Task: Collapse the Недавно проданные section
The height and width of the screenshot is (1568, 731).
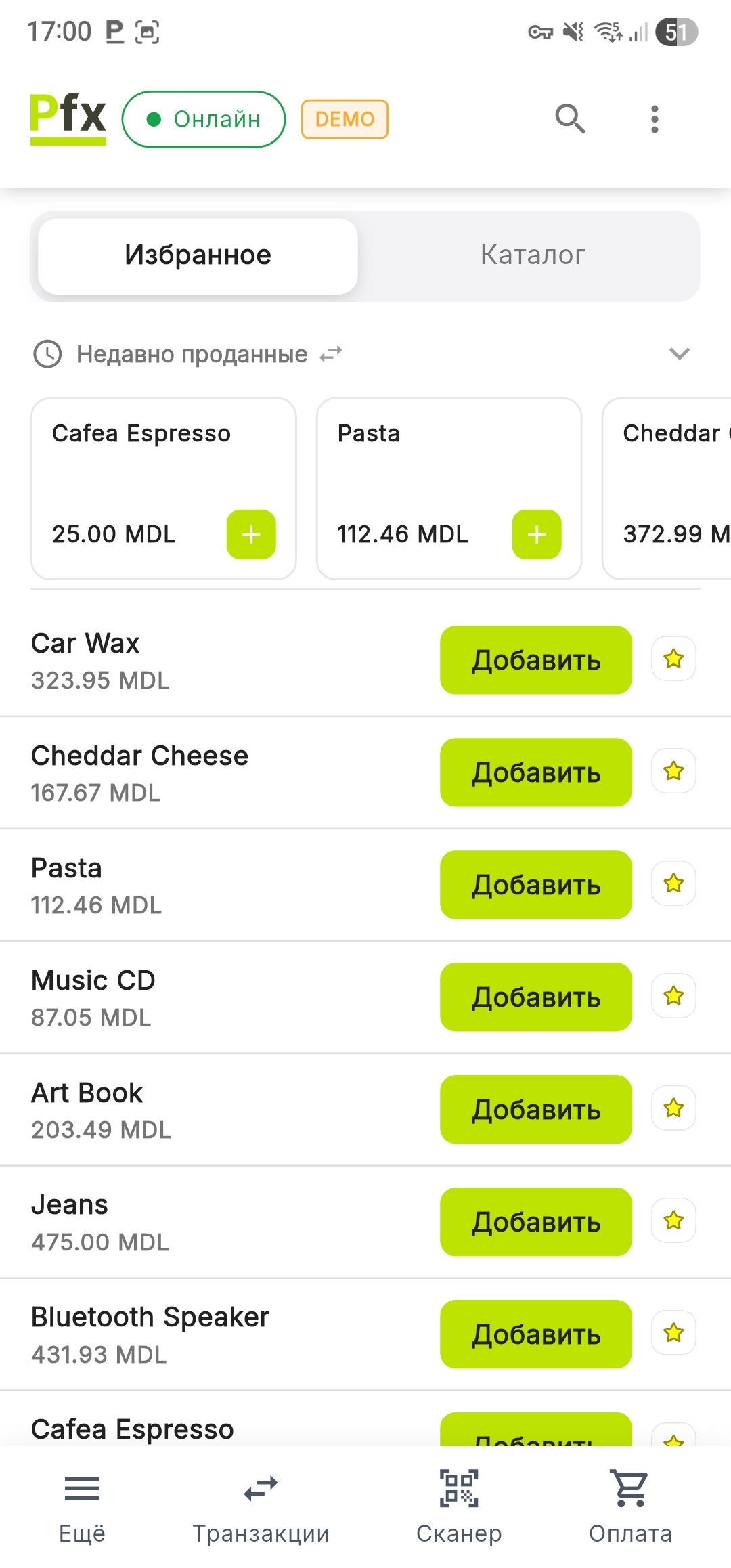Action: 679,353
